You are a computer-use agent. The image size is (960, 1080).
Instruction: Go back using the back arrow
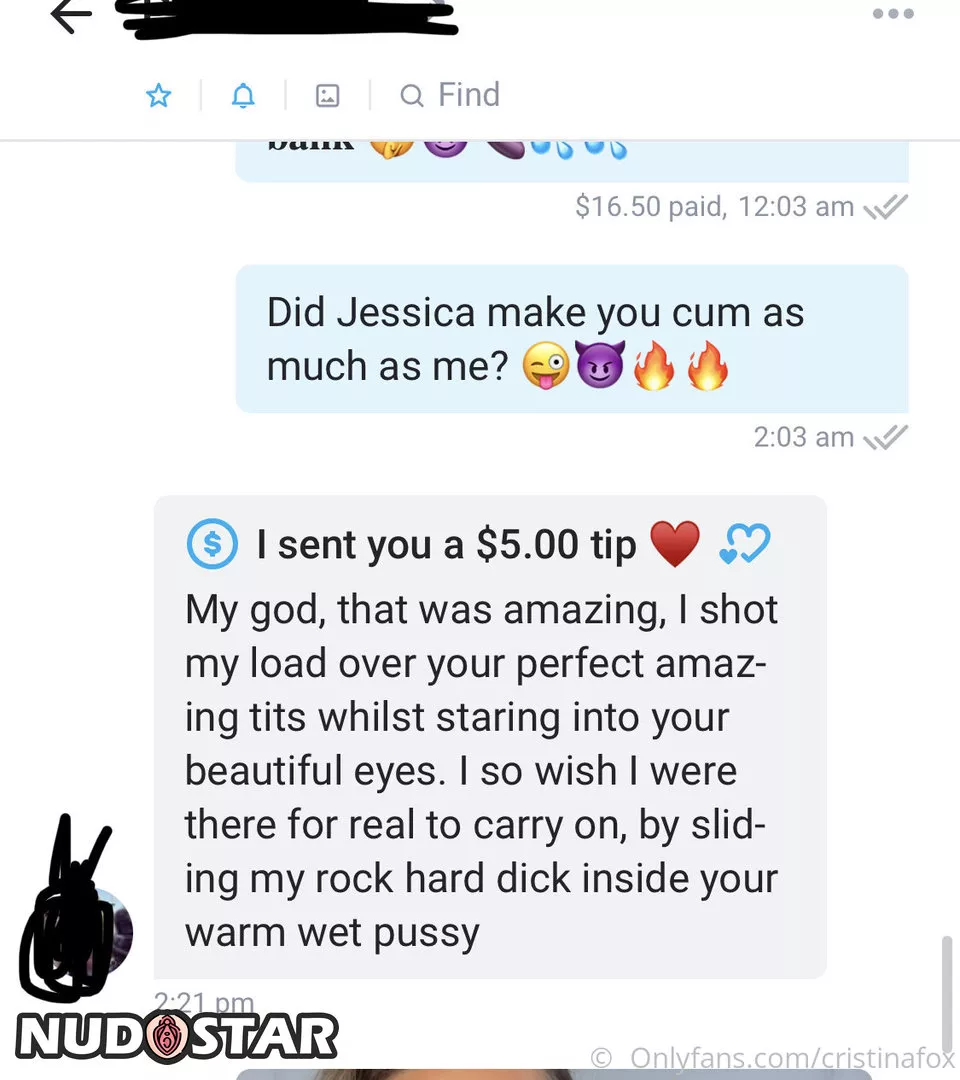click(70, 16)
